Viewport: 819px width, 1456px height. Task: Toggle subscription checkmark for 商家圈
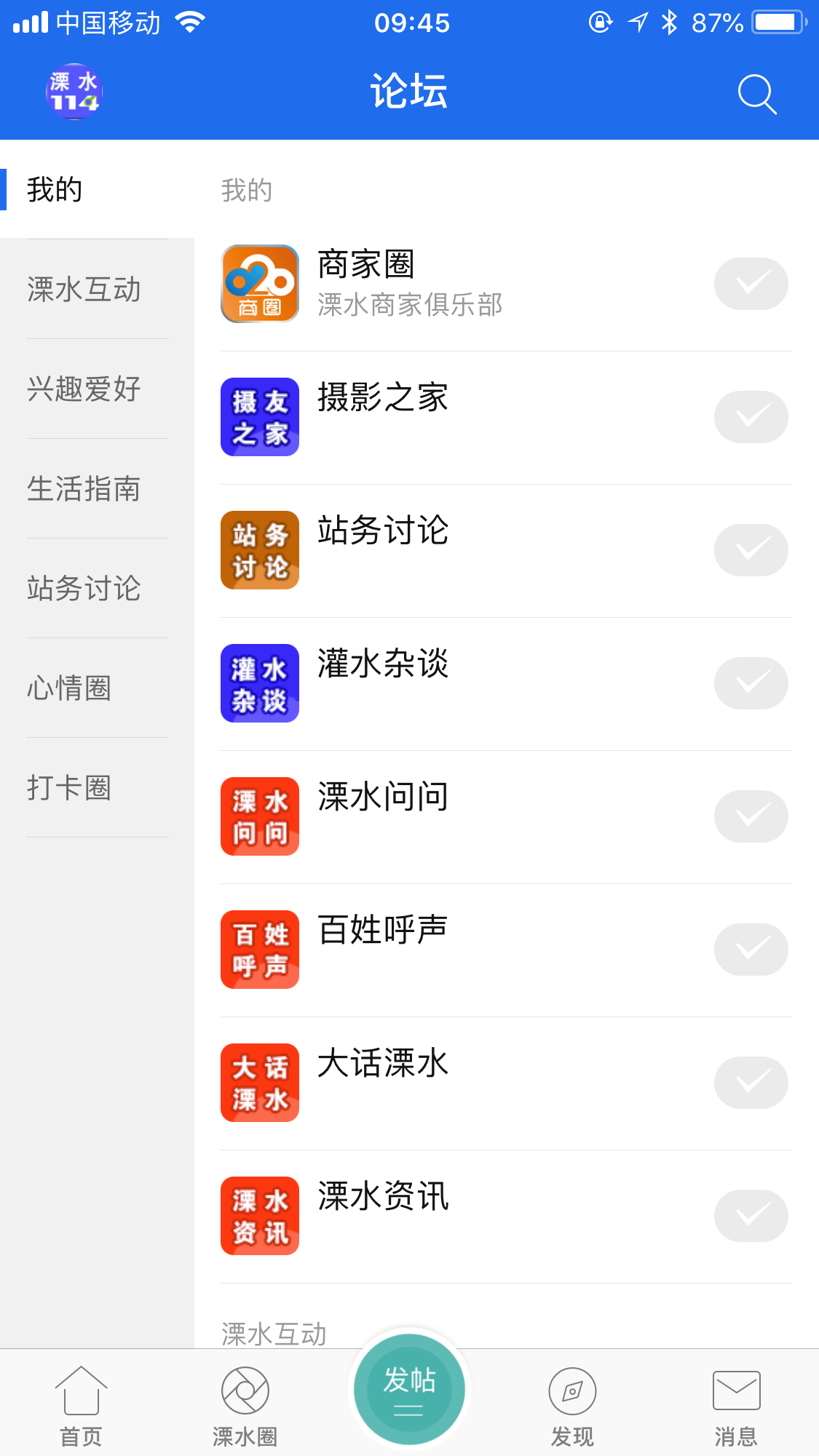[x=751, y=284]
